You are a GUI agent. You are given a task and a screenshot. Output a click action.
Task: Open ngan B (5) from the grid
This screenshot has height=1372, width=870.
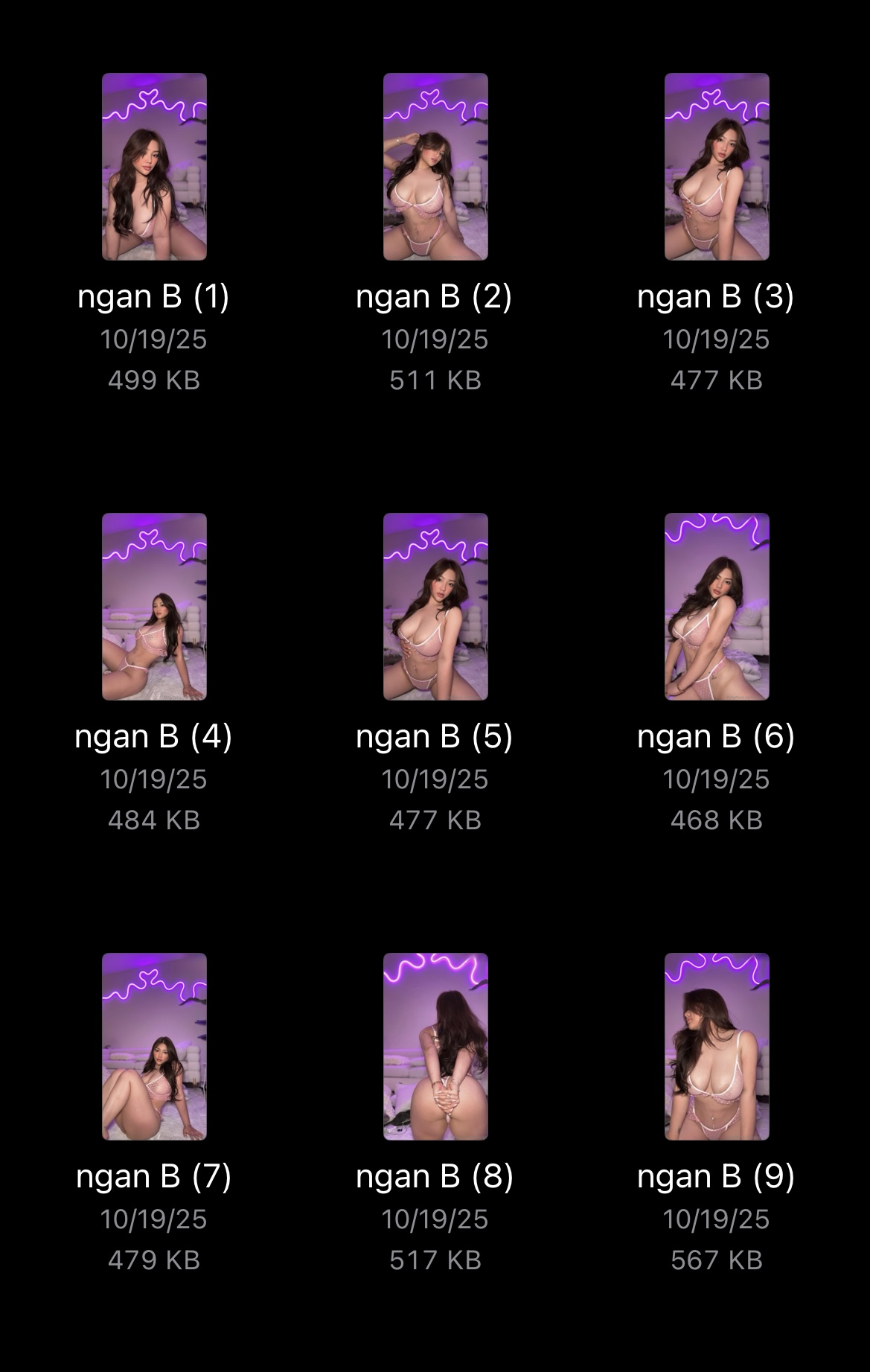coord(435,607)
